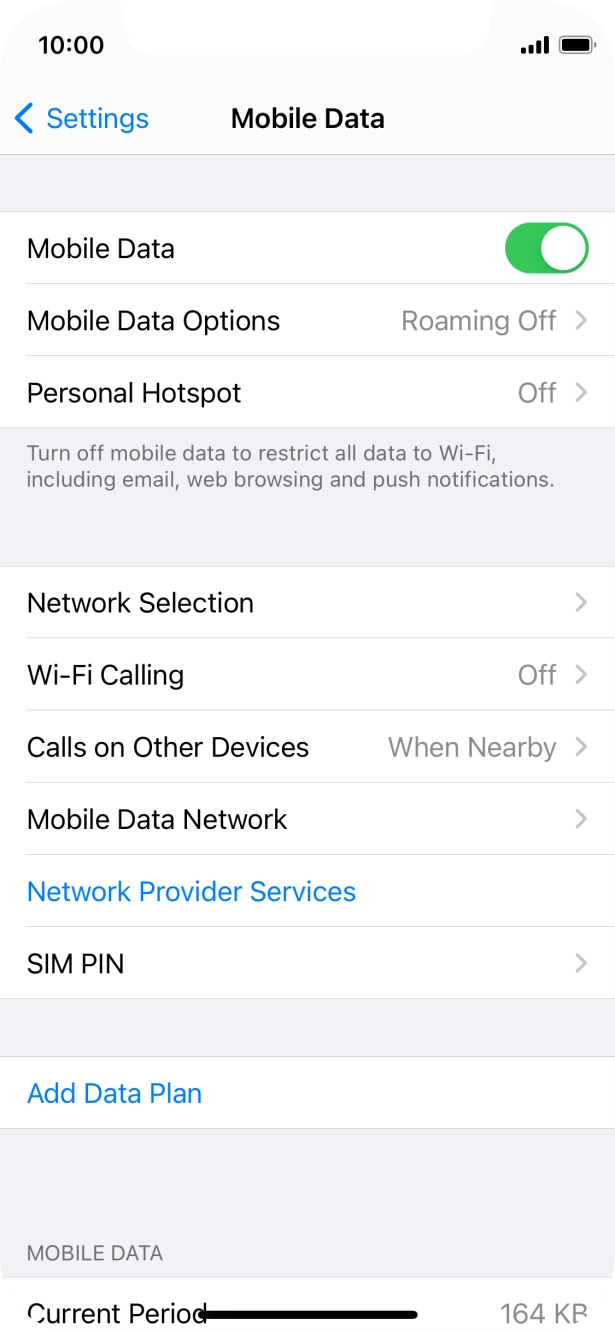Turn off the Mobile Data switch
This screenshot has width=615, height=1332.
pyautogui.click(x=547, y=248)
